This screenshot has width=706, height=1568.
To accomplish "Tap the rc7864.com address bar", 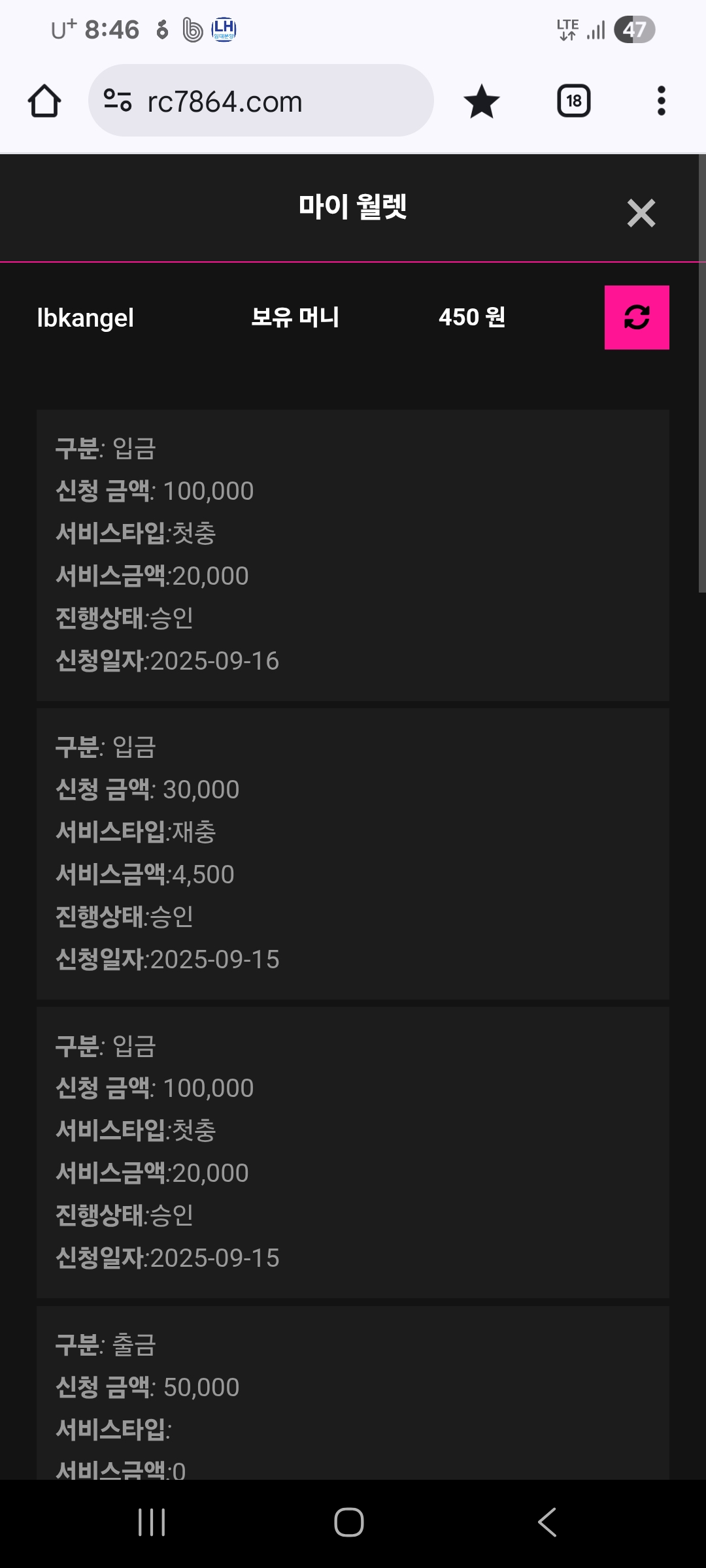I will (x=261, y=101).
